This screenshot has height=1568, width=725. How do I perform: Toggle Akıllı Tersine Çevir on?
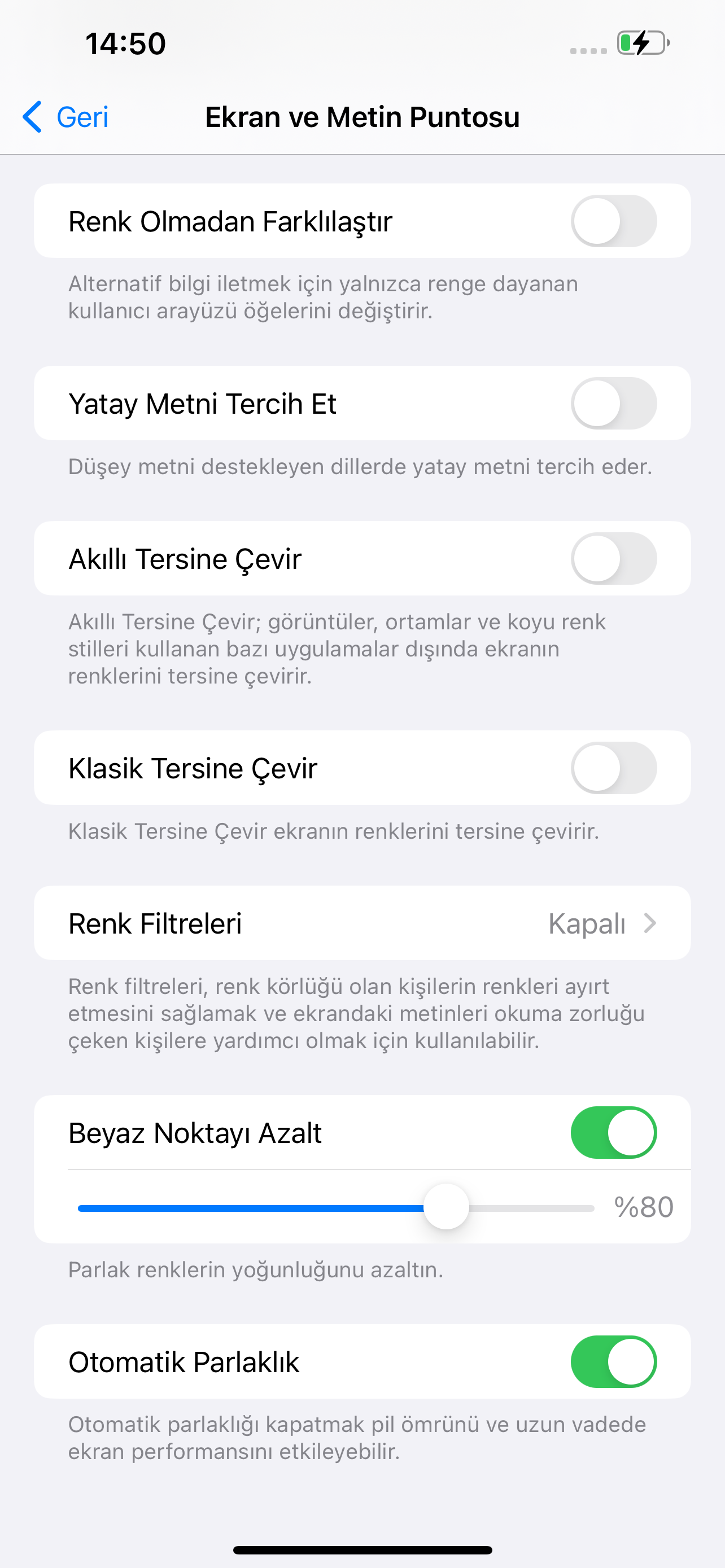coord(614,559)
